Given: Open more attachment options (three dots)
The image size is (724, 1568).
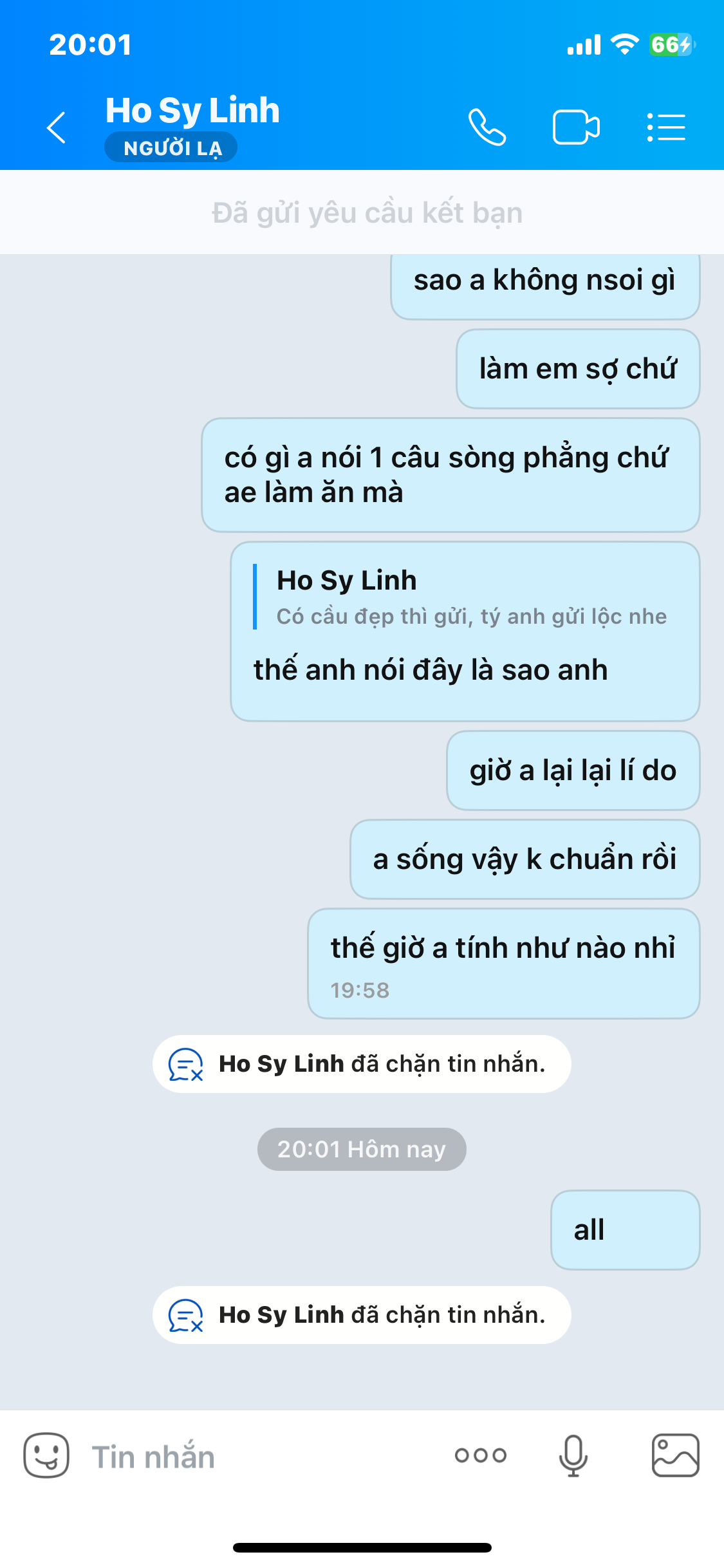Looking at the screenshot, I should click(480, 1455).
